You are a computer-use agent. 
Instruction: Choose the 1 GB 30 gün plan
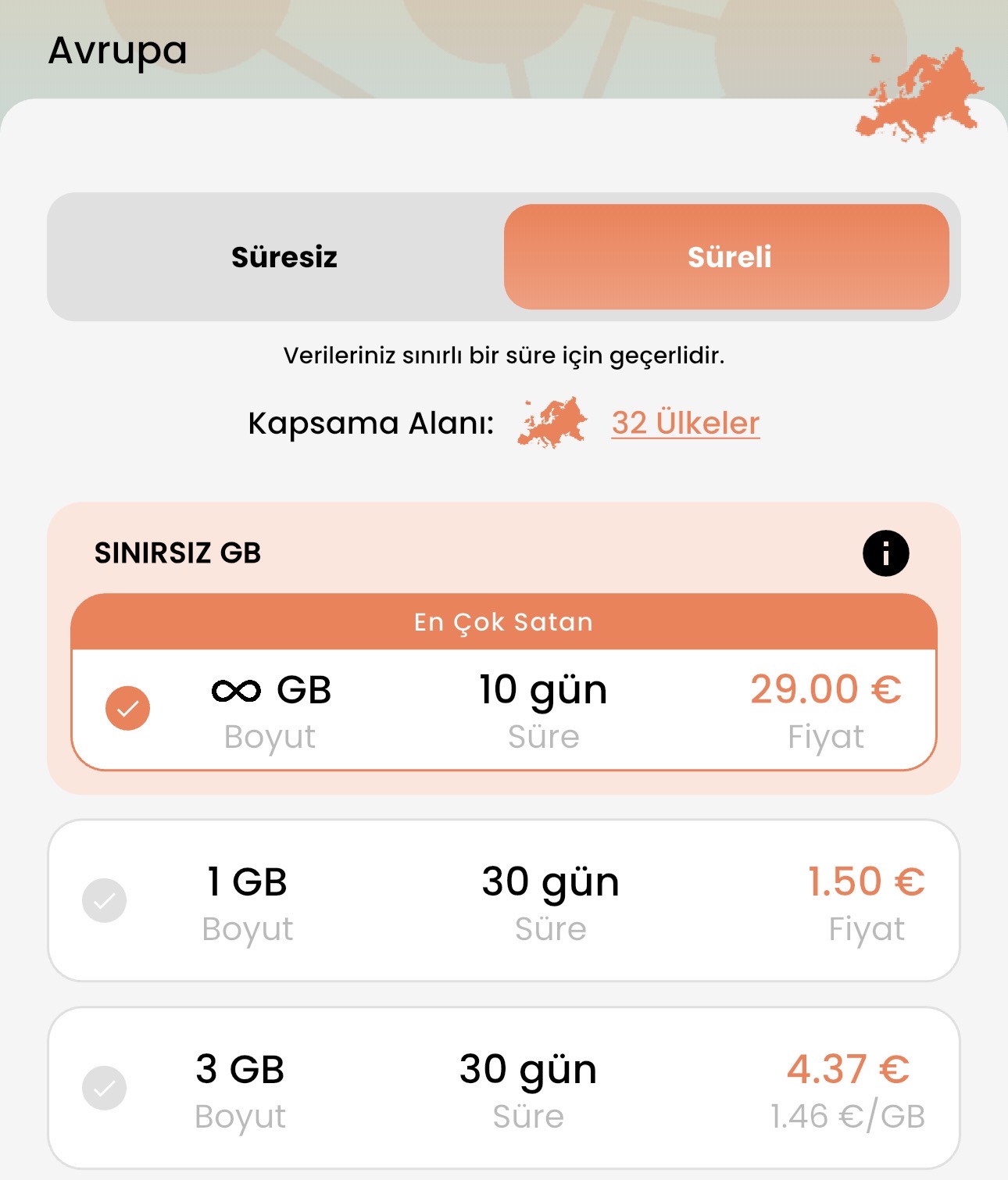click(x=503, y=900)
